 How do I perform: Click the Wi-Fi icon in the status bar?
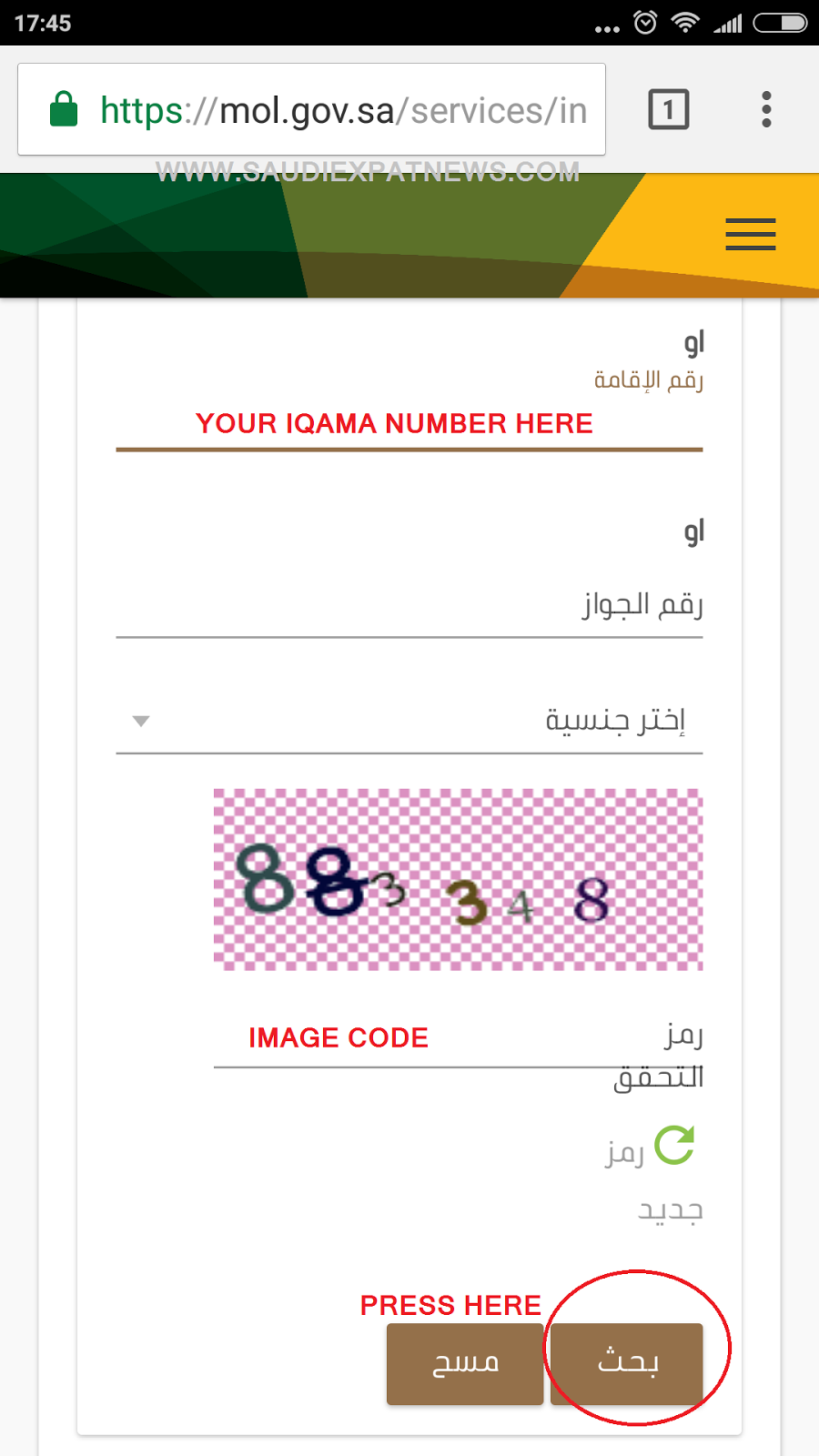click(685, 22)
